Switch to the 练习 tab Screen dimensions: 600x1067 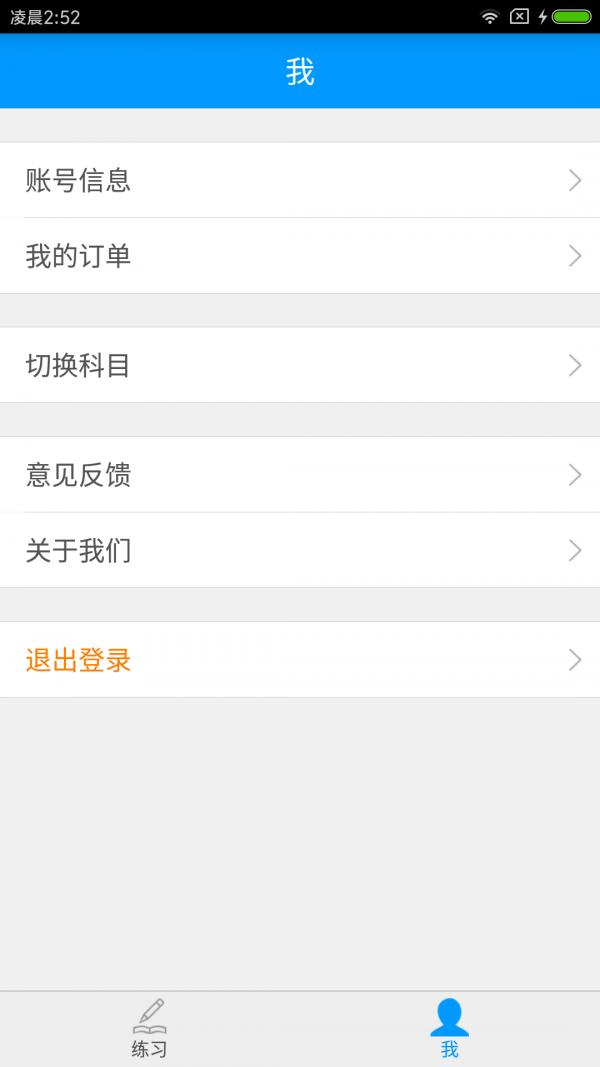pos(150,1028)
